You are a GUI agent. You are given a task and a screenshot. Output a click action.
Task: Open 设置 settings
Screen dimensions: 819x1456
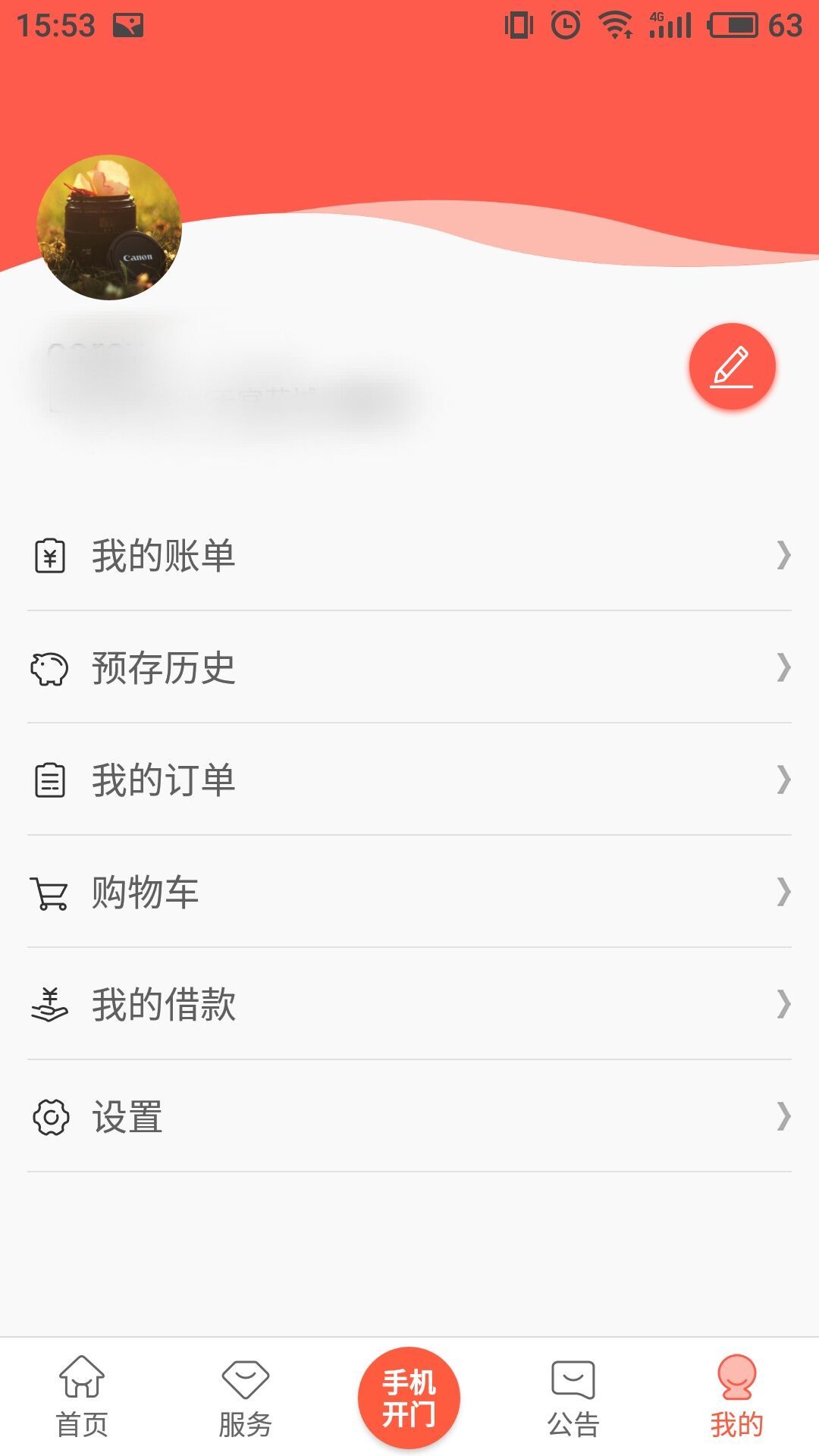[x=409, y=1116]
